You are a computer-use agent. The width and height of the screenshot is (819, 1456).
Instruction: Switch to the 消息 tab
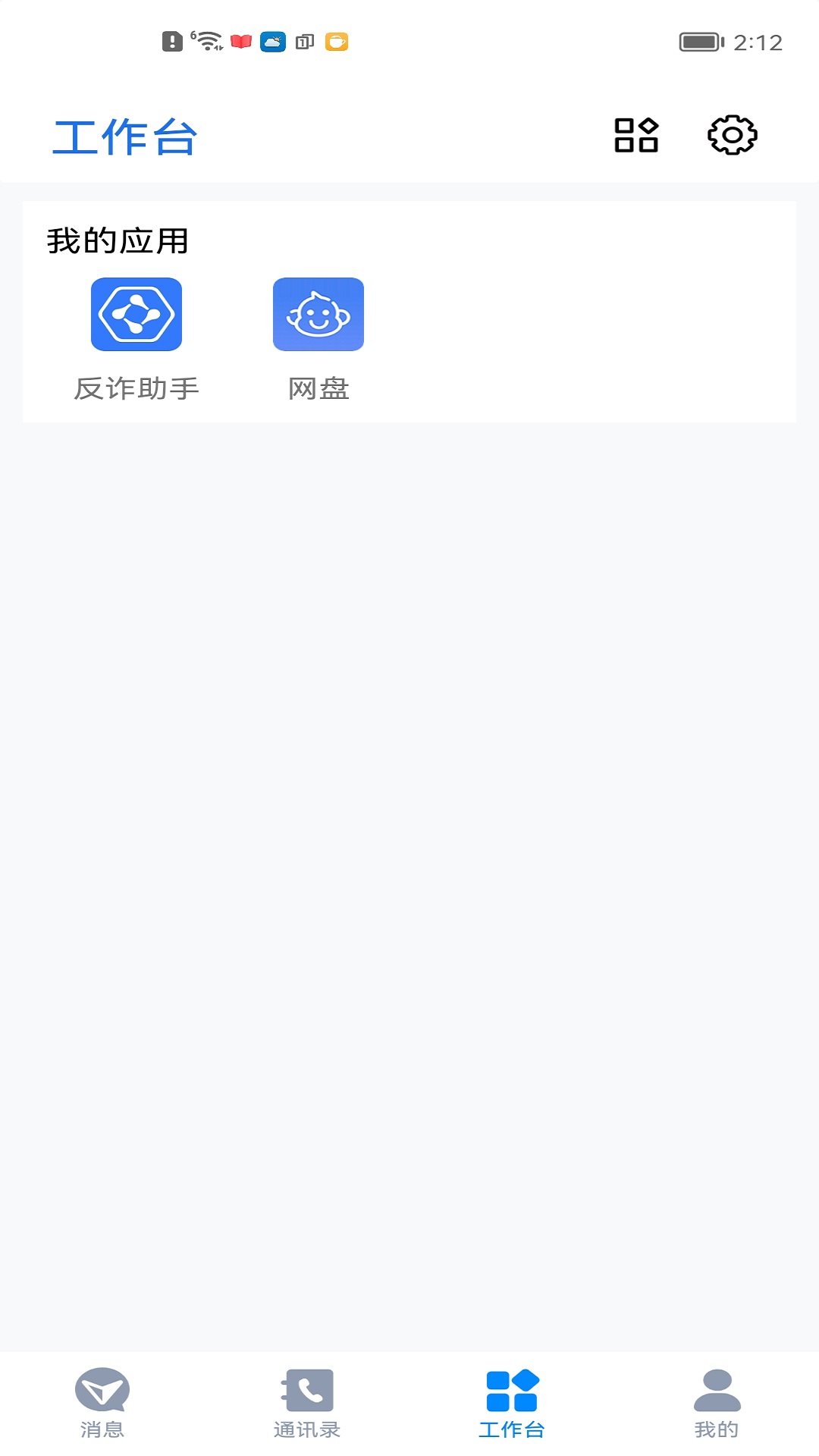click(x=102, y=1403)
